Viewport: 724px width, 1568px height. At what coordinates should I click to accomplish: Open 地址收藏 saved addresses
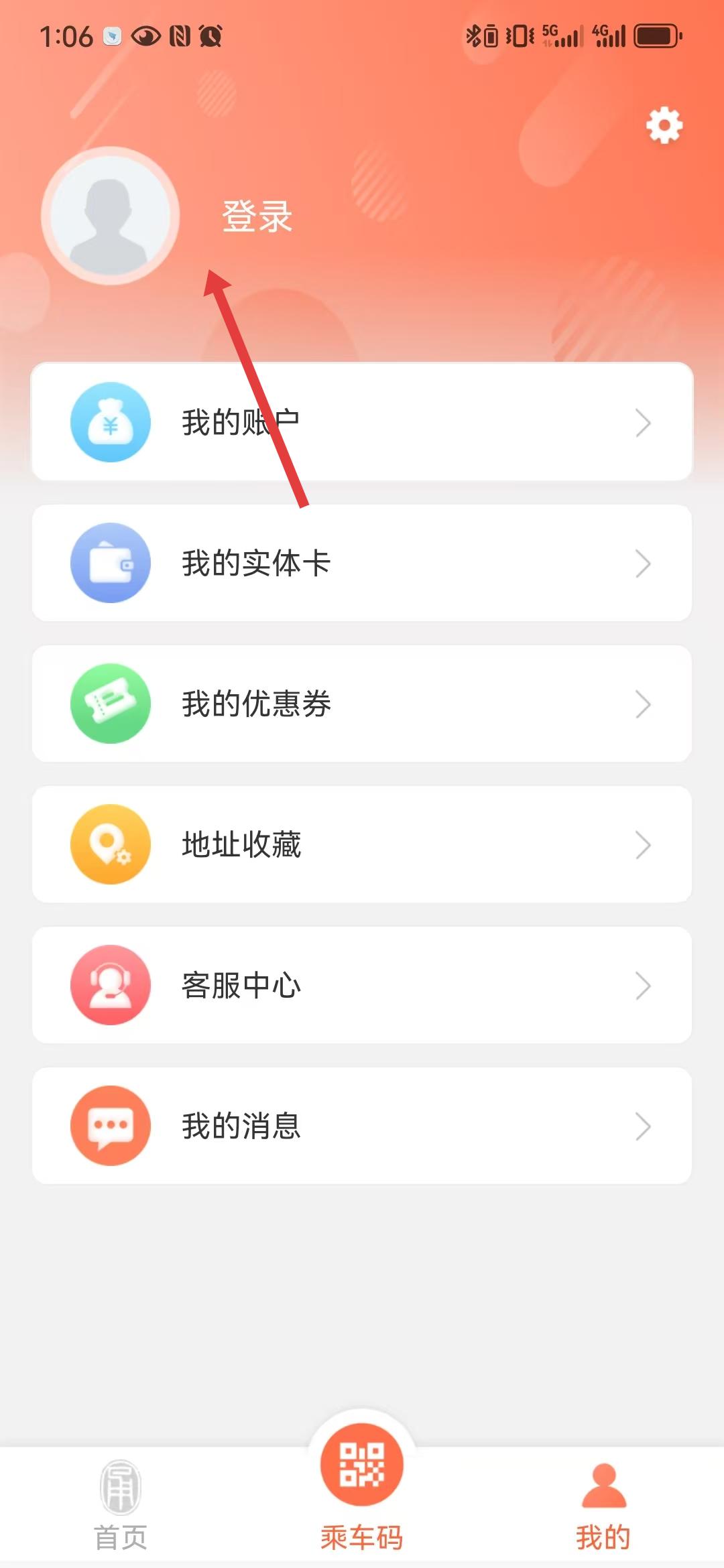click(362, 844)
